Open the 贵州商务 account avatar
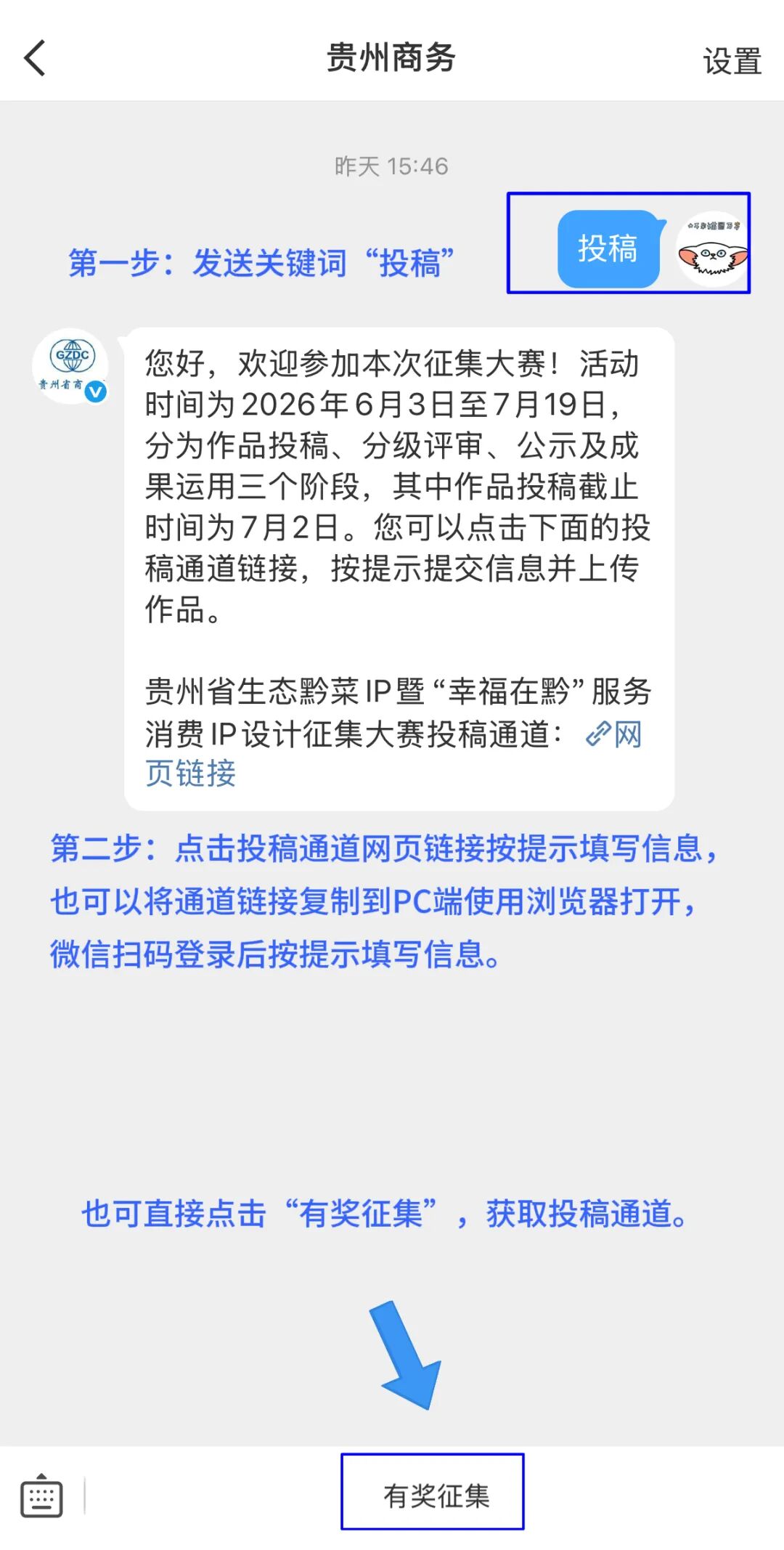This screenshot has height=1550, width=784. (x=70, y=367)
